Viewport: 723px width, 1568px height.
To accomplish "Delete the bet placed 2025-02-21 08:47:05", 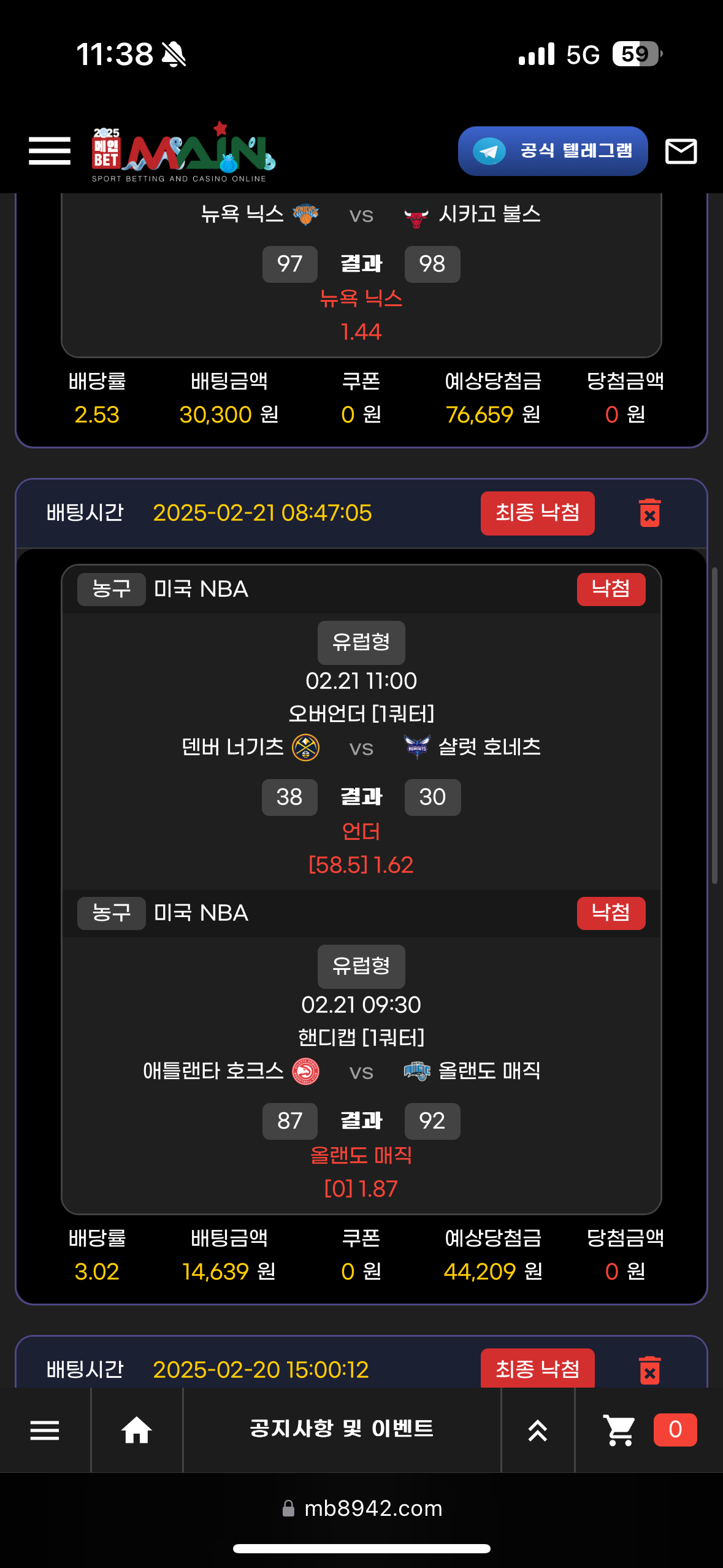I will (649, 513).
